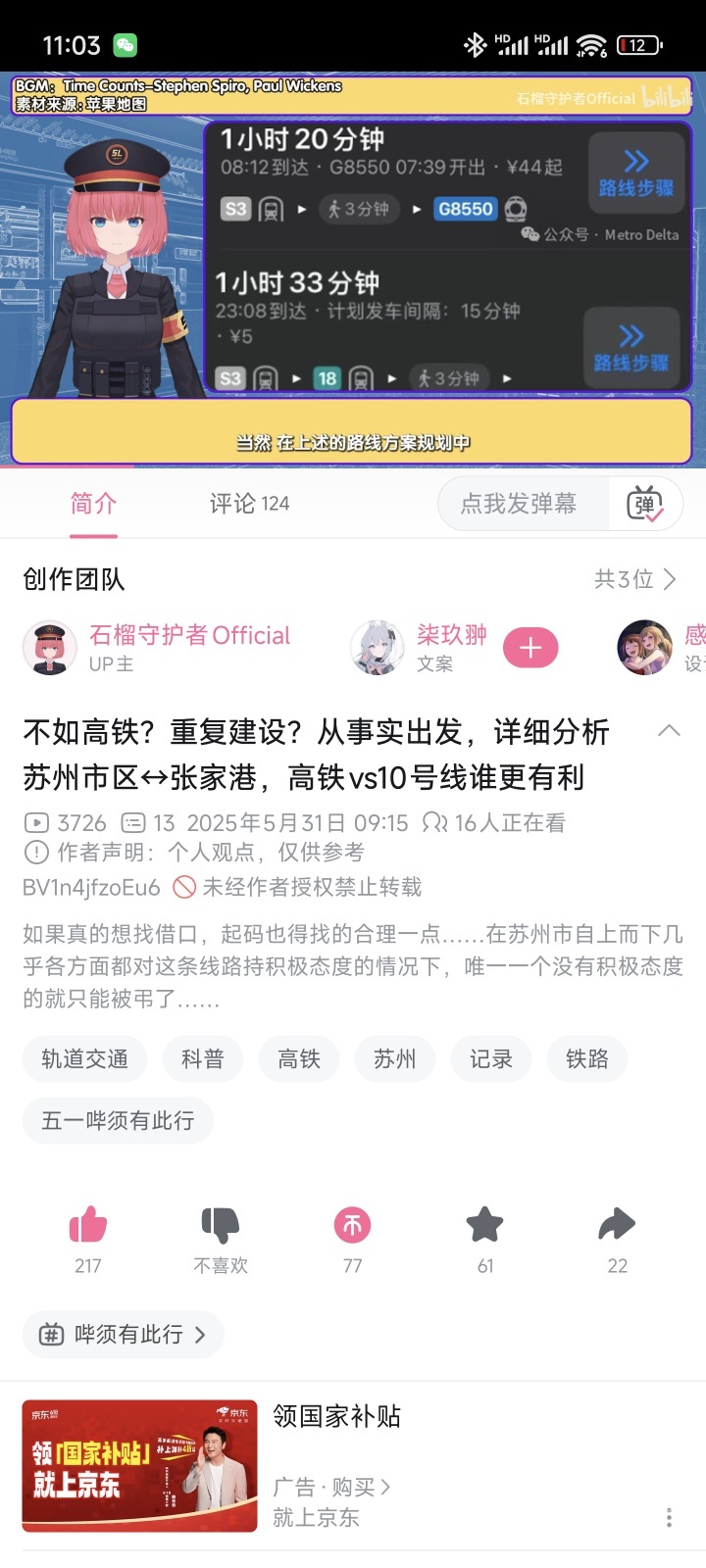Open the 点我发弹幕 input box
This screenshot has height=1568, width=706.
coord(519,504)
